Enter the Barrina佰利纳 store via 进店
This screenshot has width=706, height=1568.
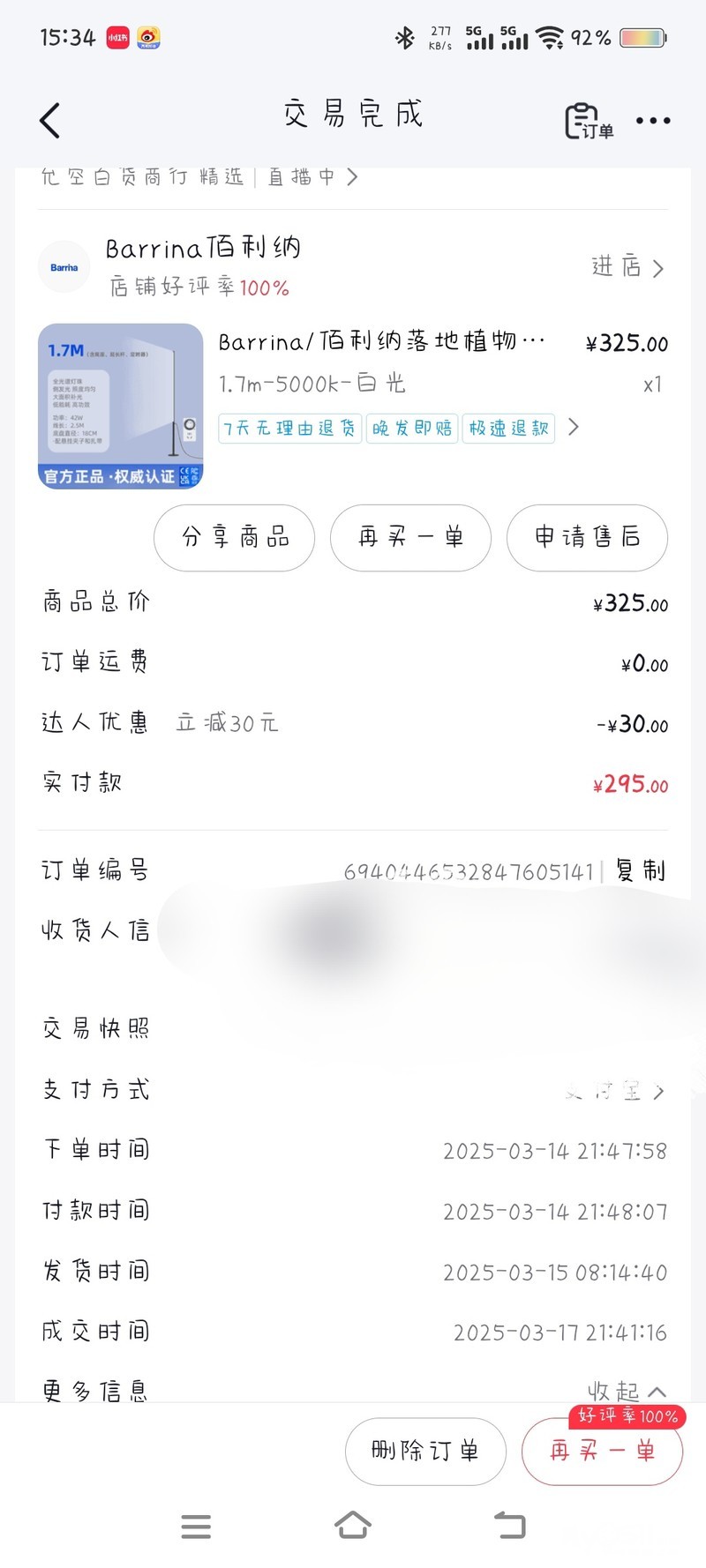click(x=627, y=266)
